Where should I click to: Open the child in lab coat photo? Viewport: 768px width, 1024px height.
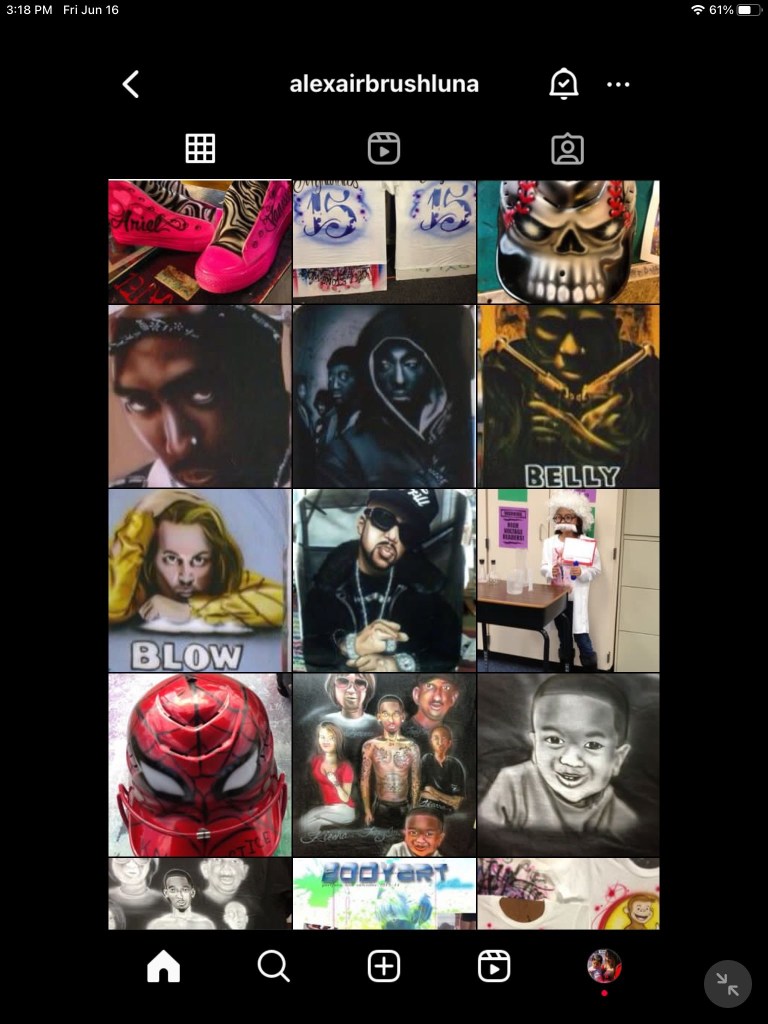point(568,580)
